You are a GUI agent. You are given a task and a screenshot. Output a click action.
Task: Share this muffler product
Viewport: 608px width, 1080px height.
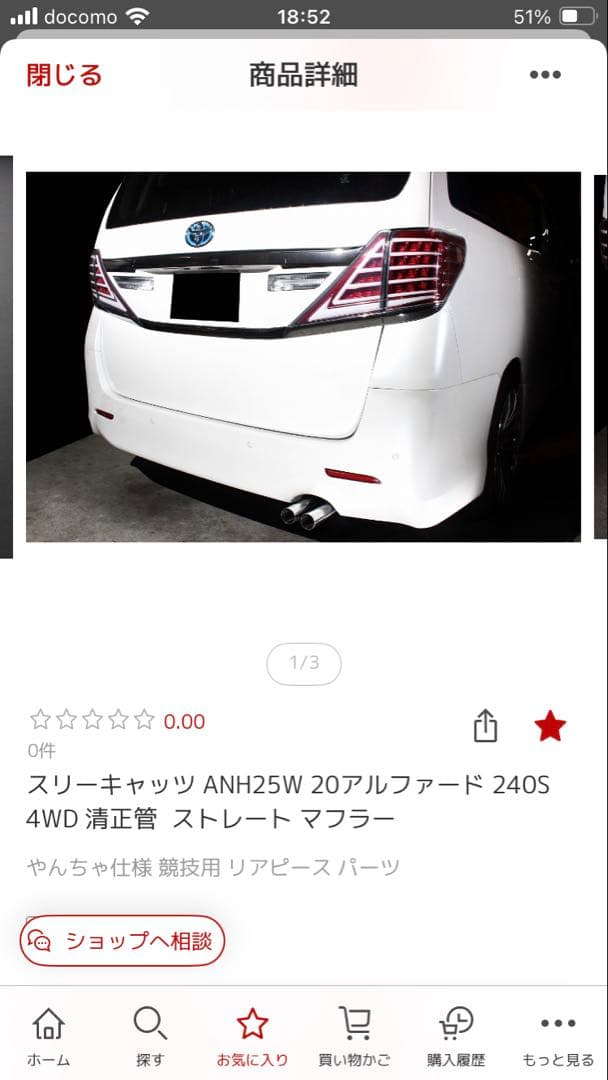[485, 726]
